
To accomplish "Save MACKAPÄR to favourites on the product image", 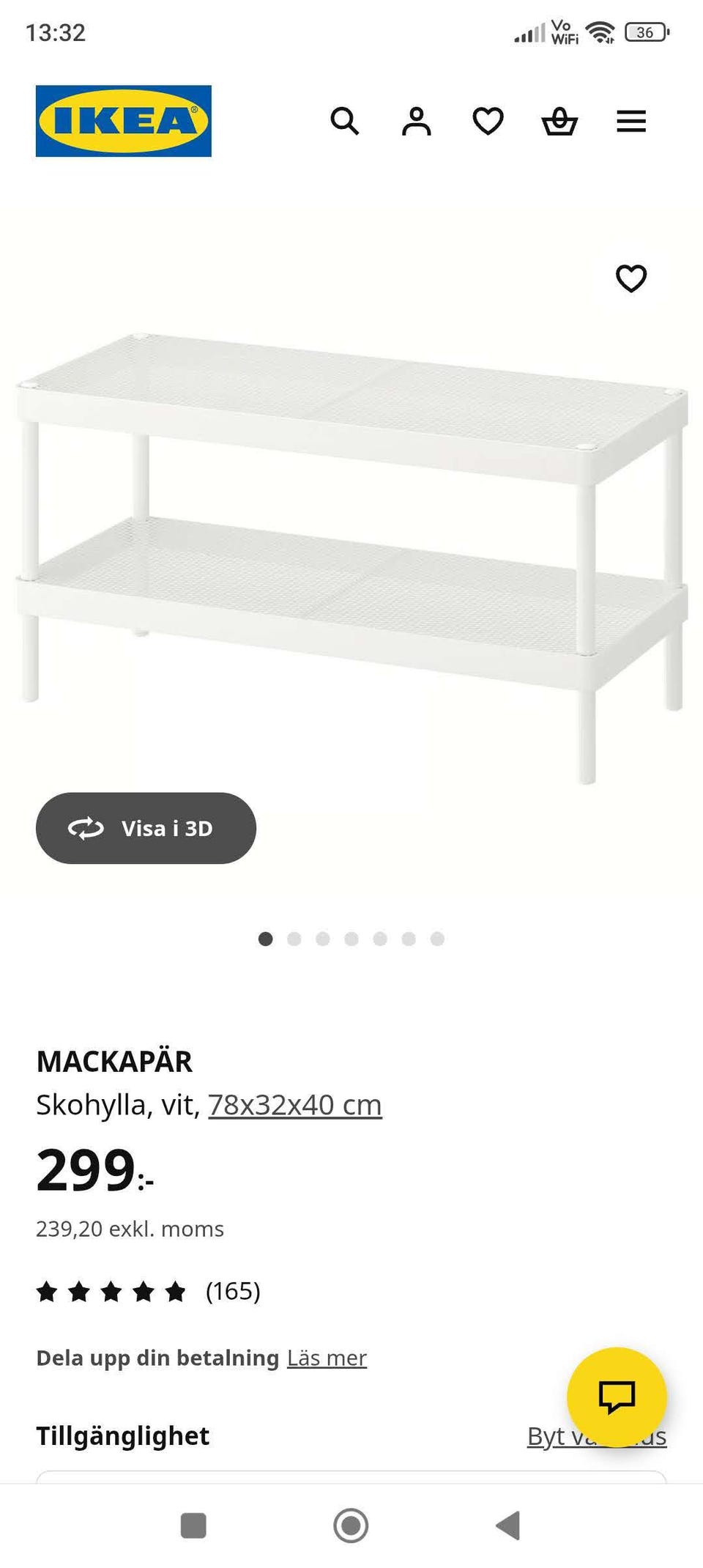I will (x=631, y=278).
